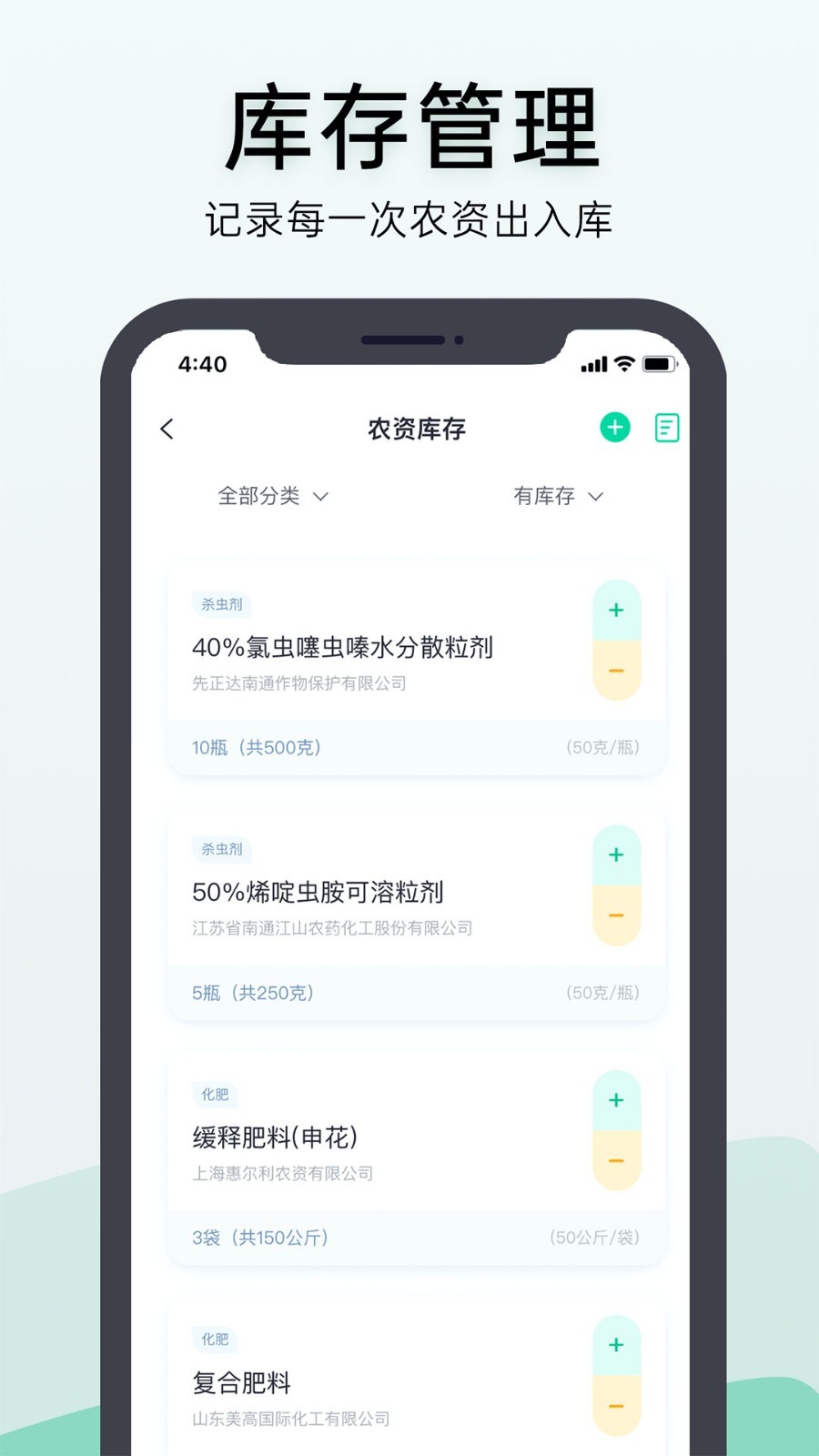Image resolution: width=819 pixels, height=1456 pixels.
Task: Select company 先正达南通作物保护有限公司
Action: tap(300, 682)
